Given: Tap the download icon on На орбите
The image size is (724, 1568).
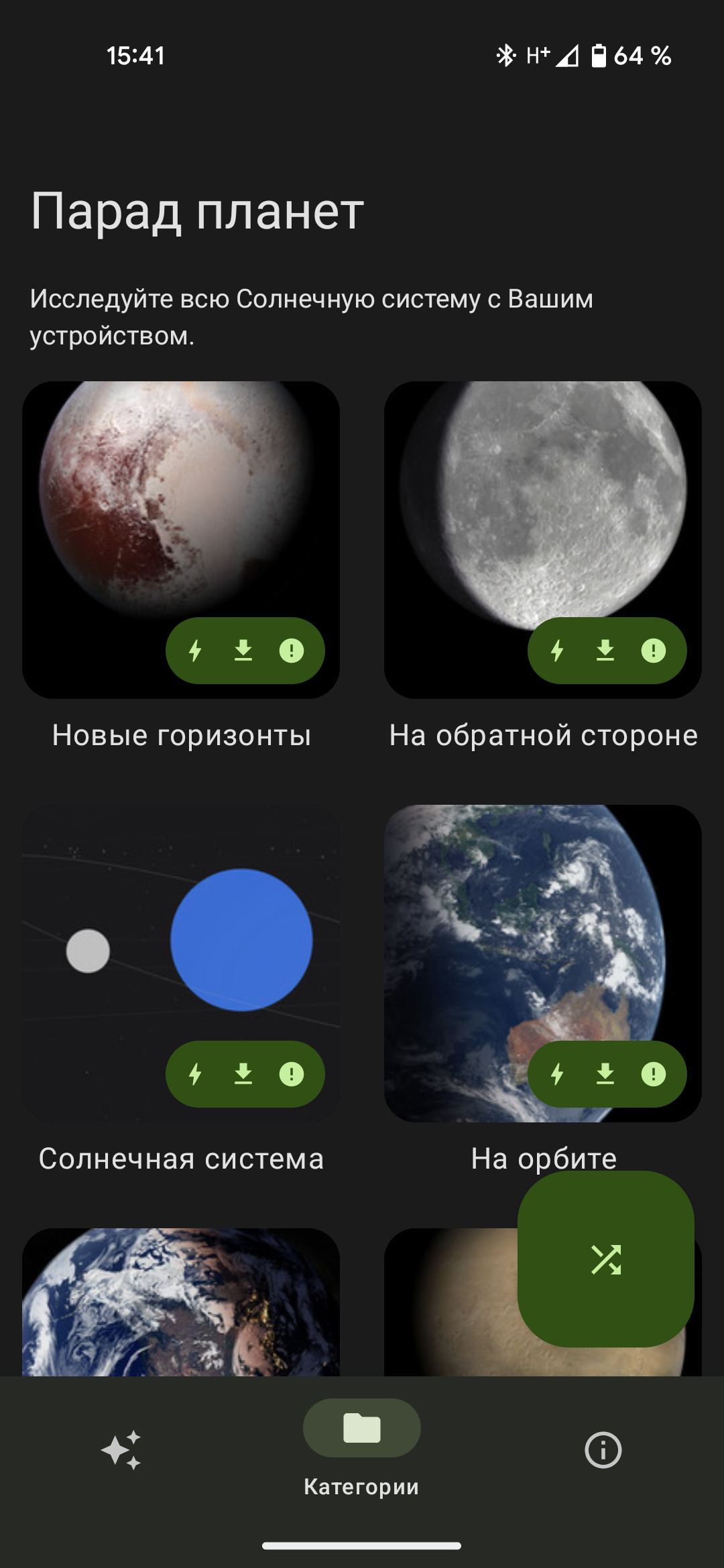Looking at the screenshot, I should click(x=605, y=1074).
